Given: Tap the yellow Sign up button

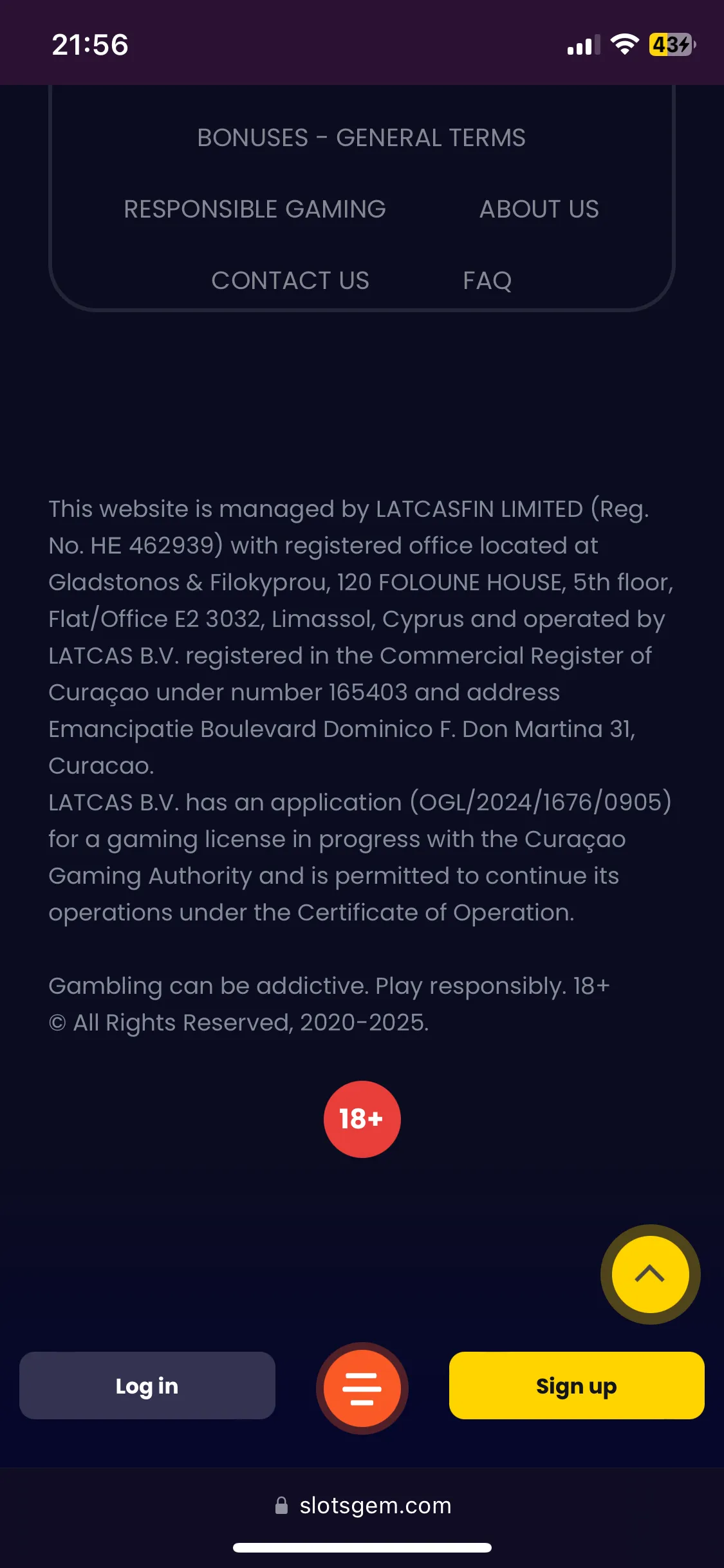Looking at the screenshot, I should point(577,1385).
